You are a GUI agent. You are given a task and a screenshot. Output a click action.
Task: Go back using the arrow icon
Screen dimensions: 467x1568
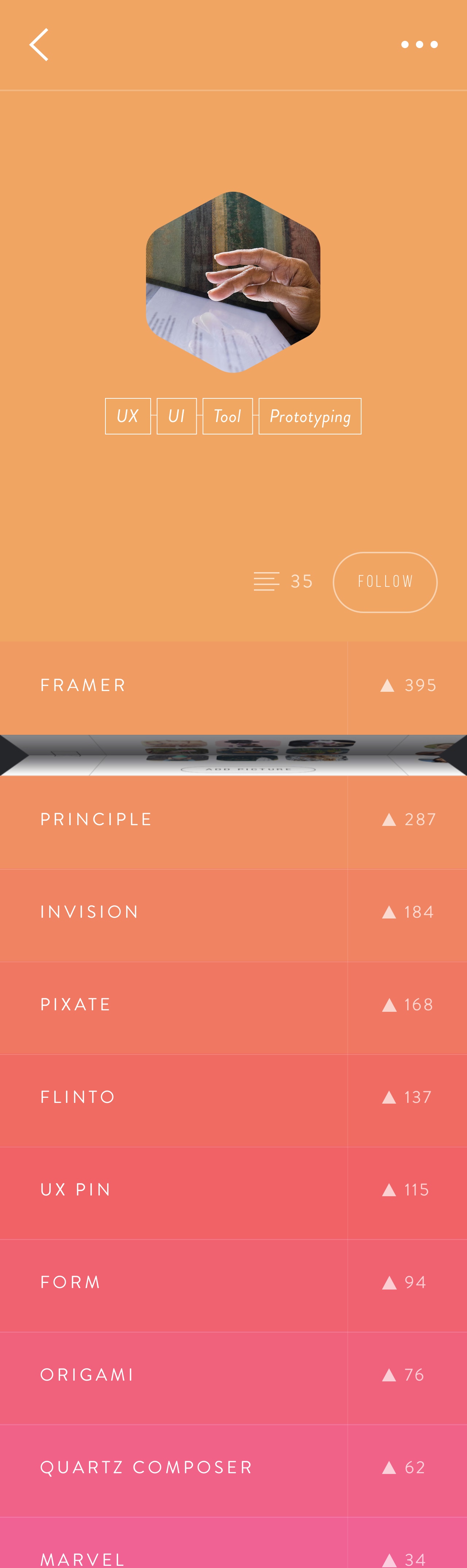tap(39, 44)
